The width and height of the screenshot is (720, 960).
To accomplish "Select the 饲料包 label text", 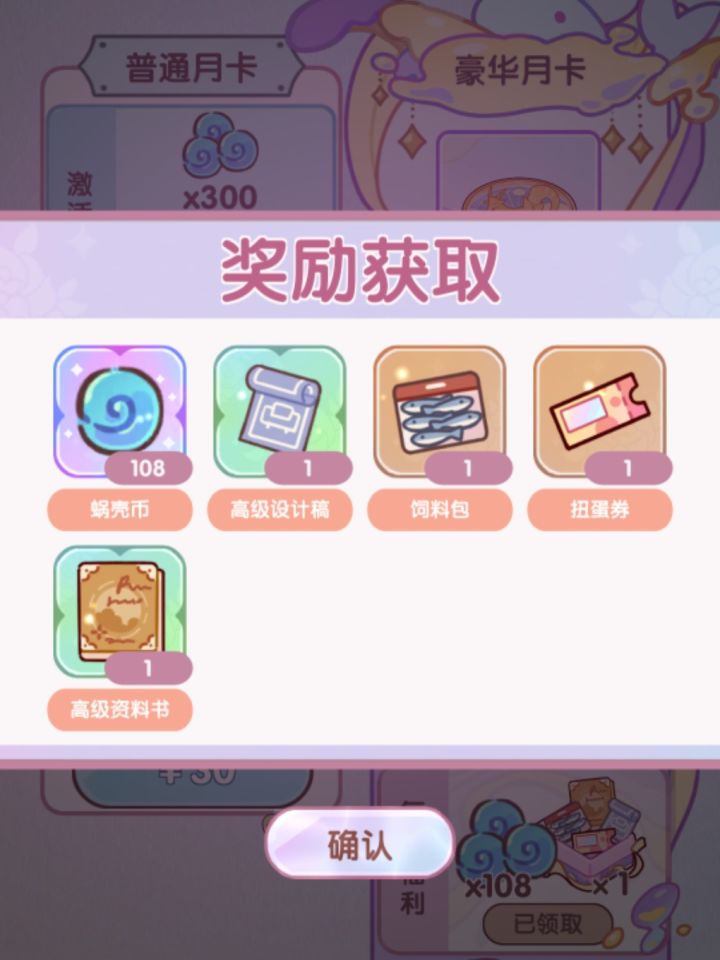I will click(x=440, y=510).
